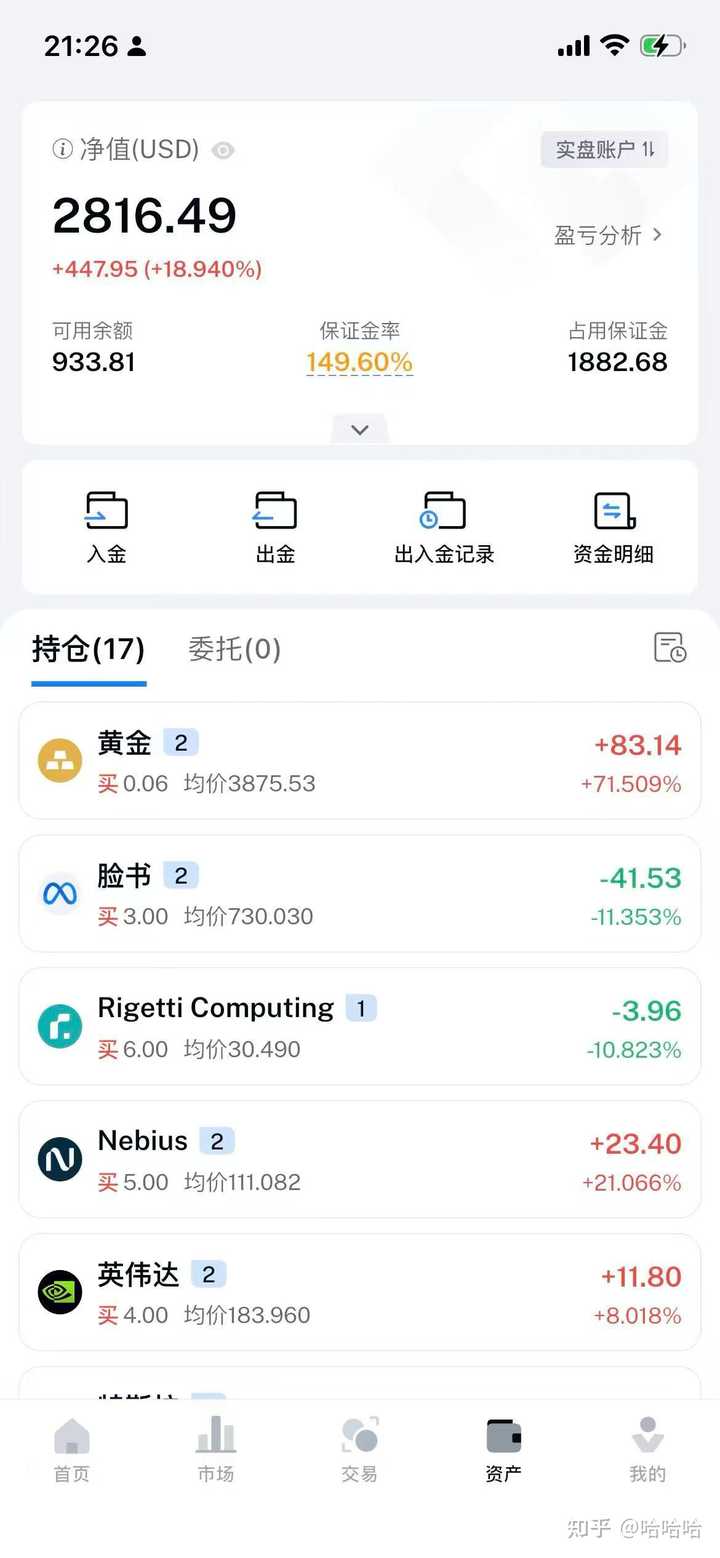The height and width of the screenshot is (1558, 720).
Task: Hide asset details with the balance eye toggle
Action: pos(224,150)
